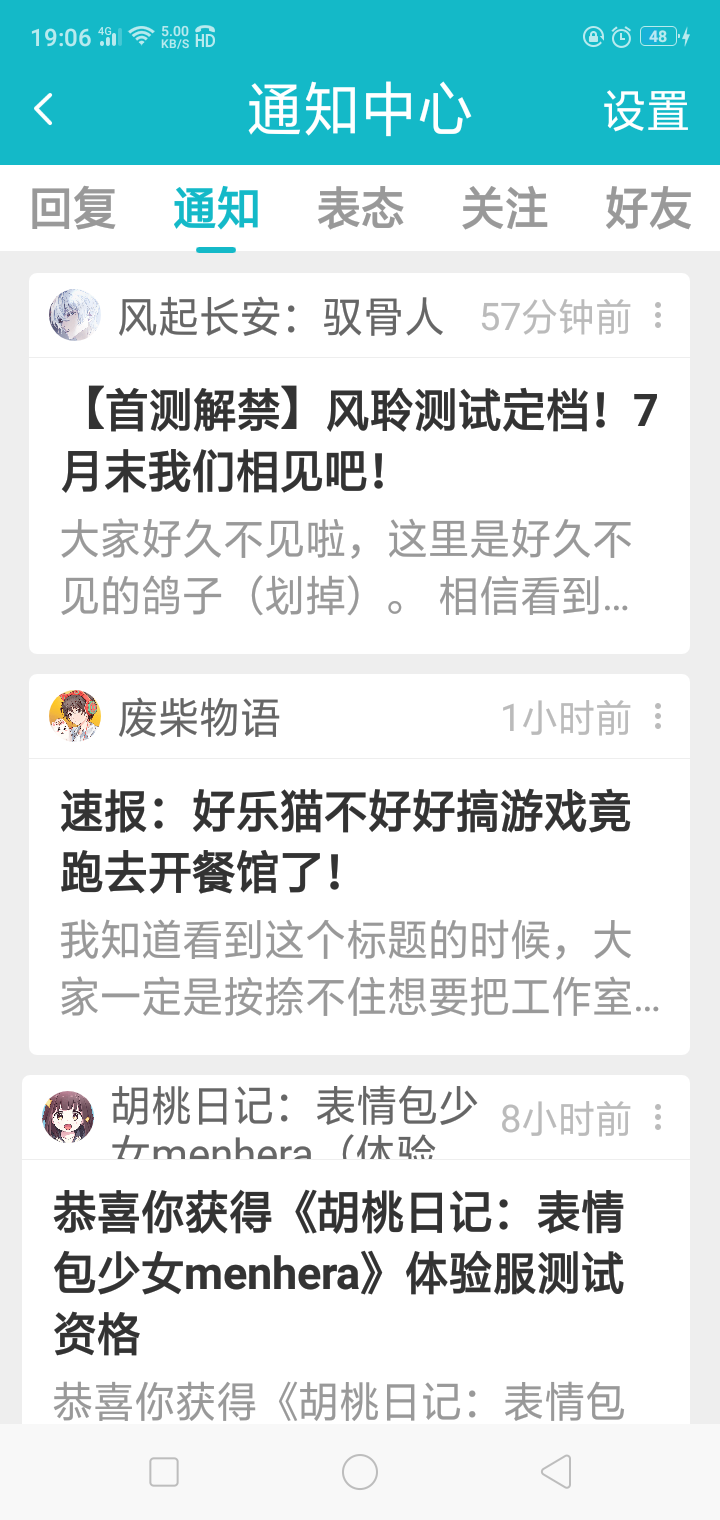
Task: Open recent apps from navigation bar
Action: point(163,1472)
